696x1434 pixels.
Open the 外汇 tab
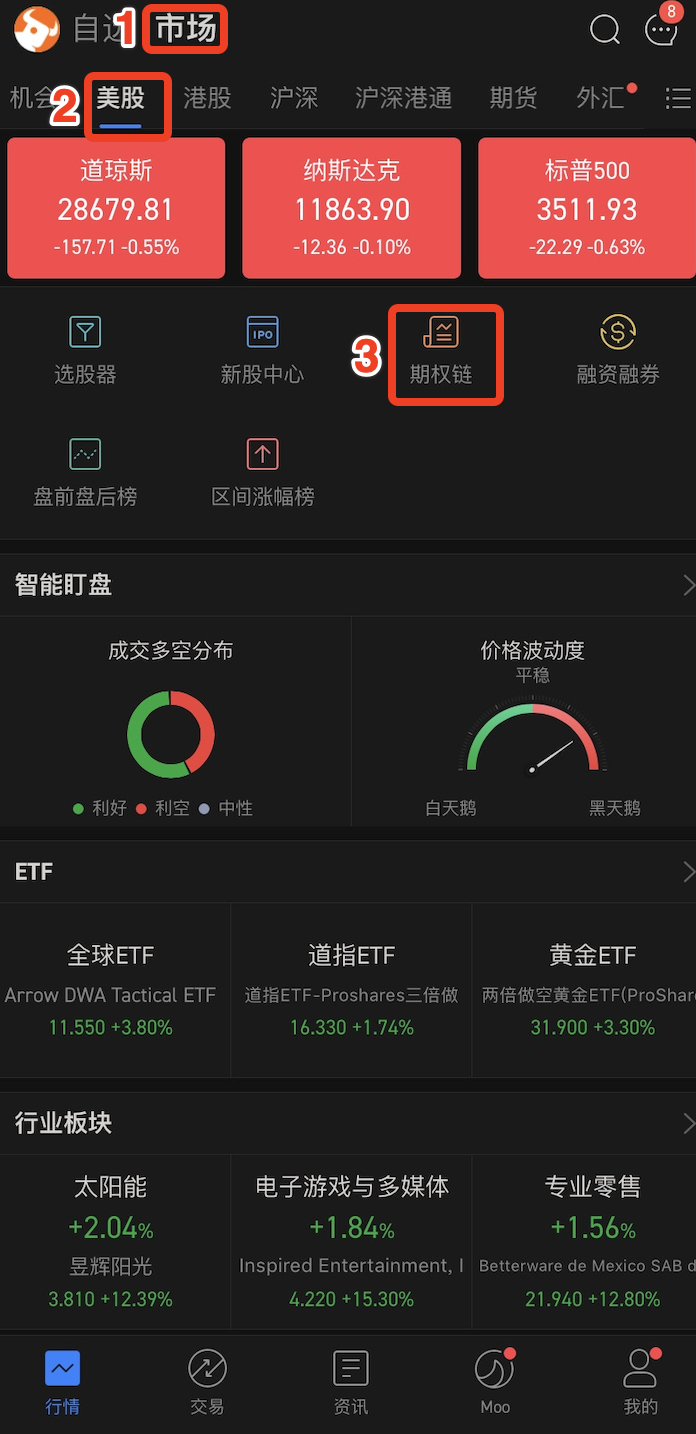[x=600, y=98]
